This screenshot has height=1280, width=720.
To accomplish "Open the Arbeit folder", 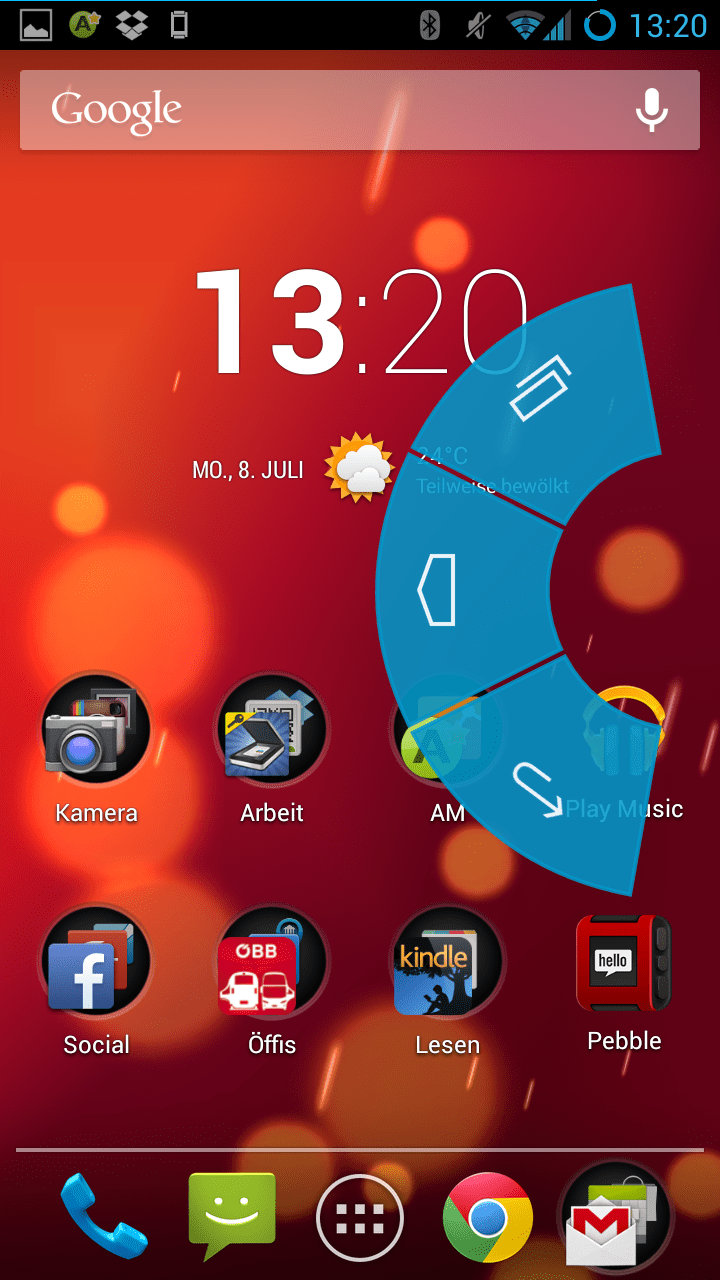I will [271, 730].
